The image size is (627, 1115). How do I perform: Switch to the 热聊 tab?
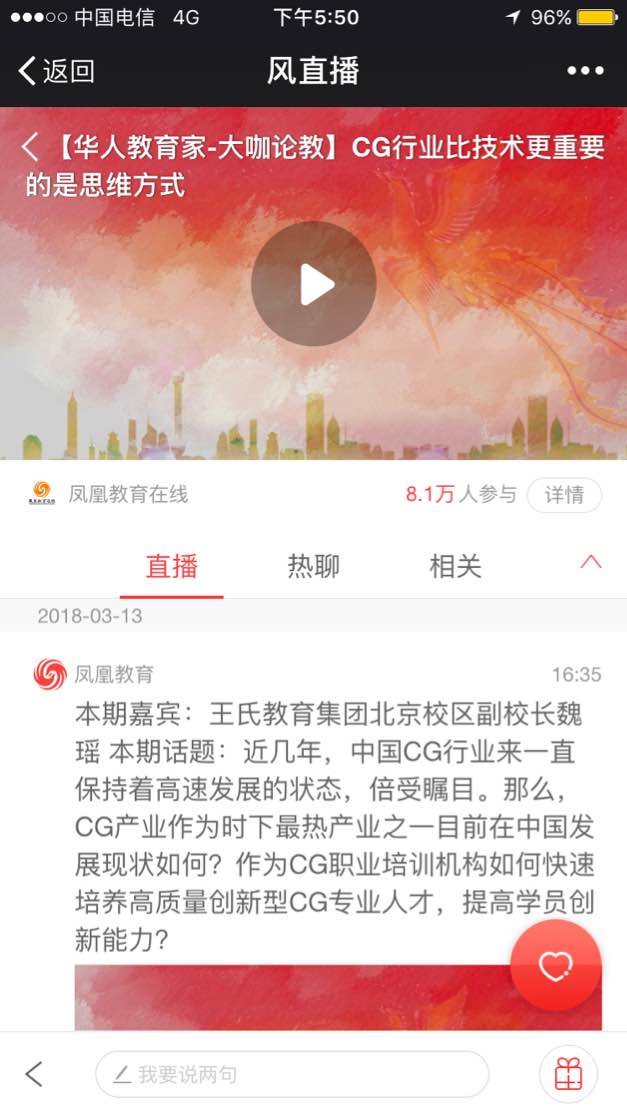(313, 567)
